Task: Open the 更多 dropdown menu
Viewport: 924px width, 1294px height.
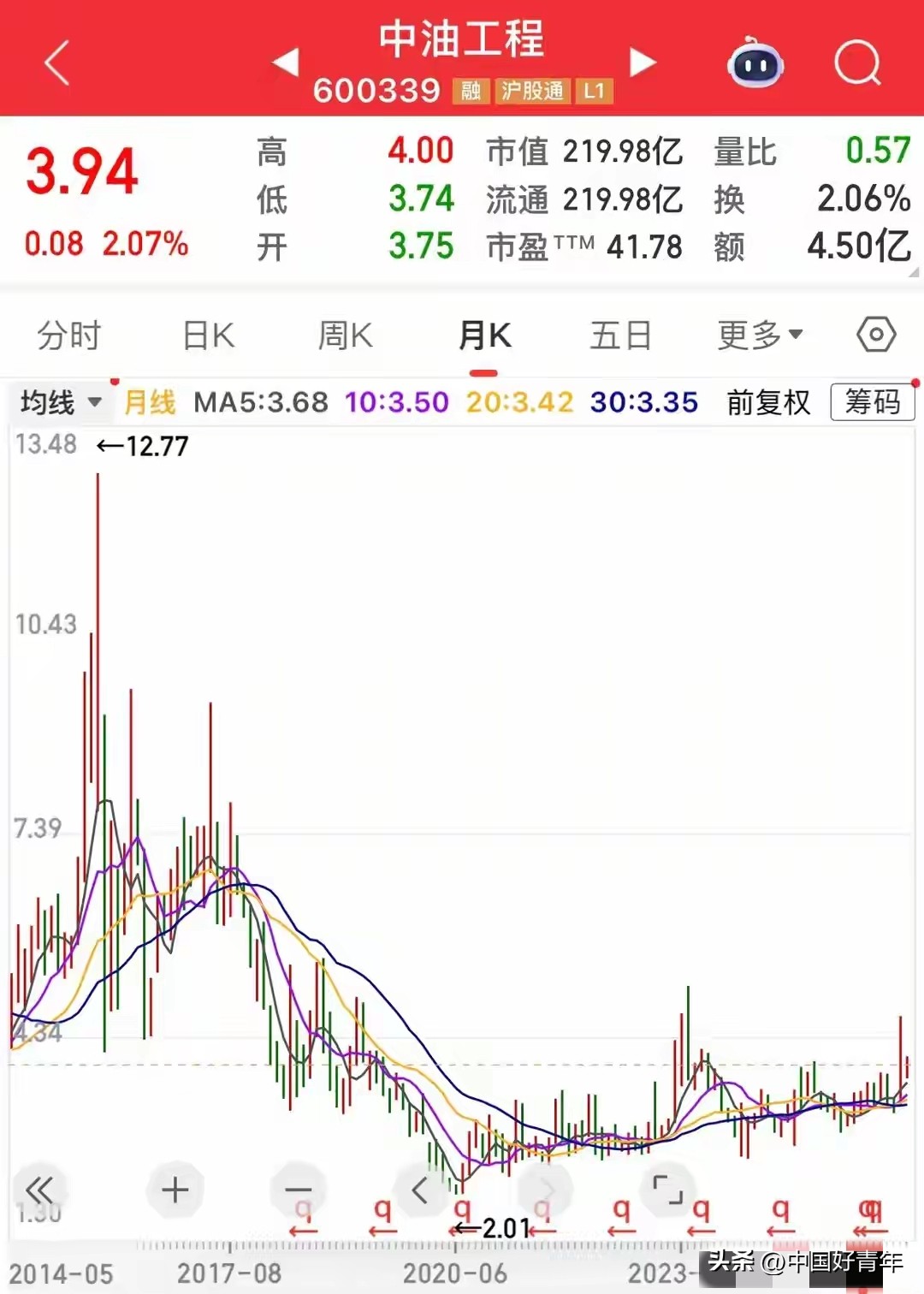Action: click(757, 335)
